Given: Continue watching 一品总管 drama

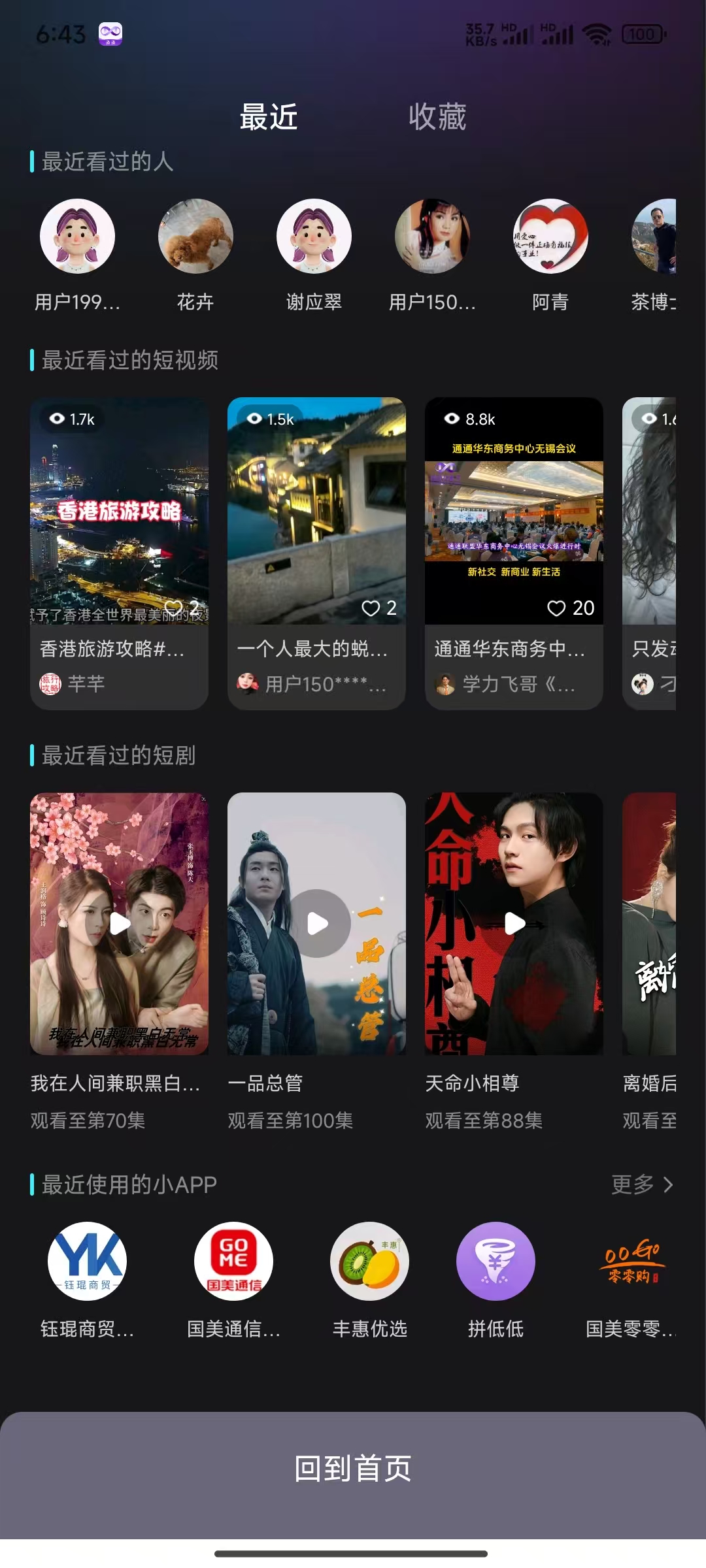Looking at the screenshot, I should click(316, 923).
